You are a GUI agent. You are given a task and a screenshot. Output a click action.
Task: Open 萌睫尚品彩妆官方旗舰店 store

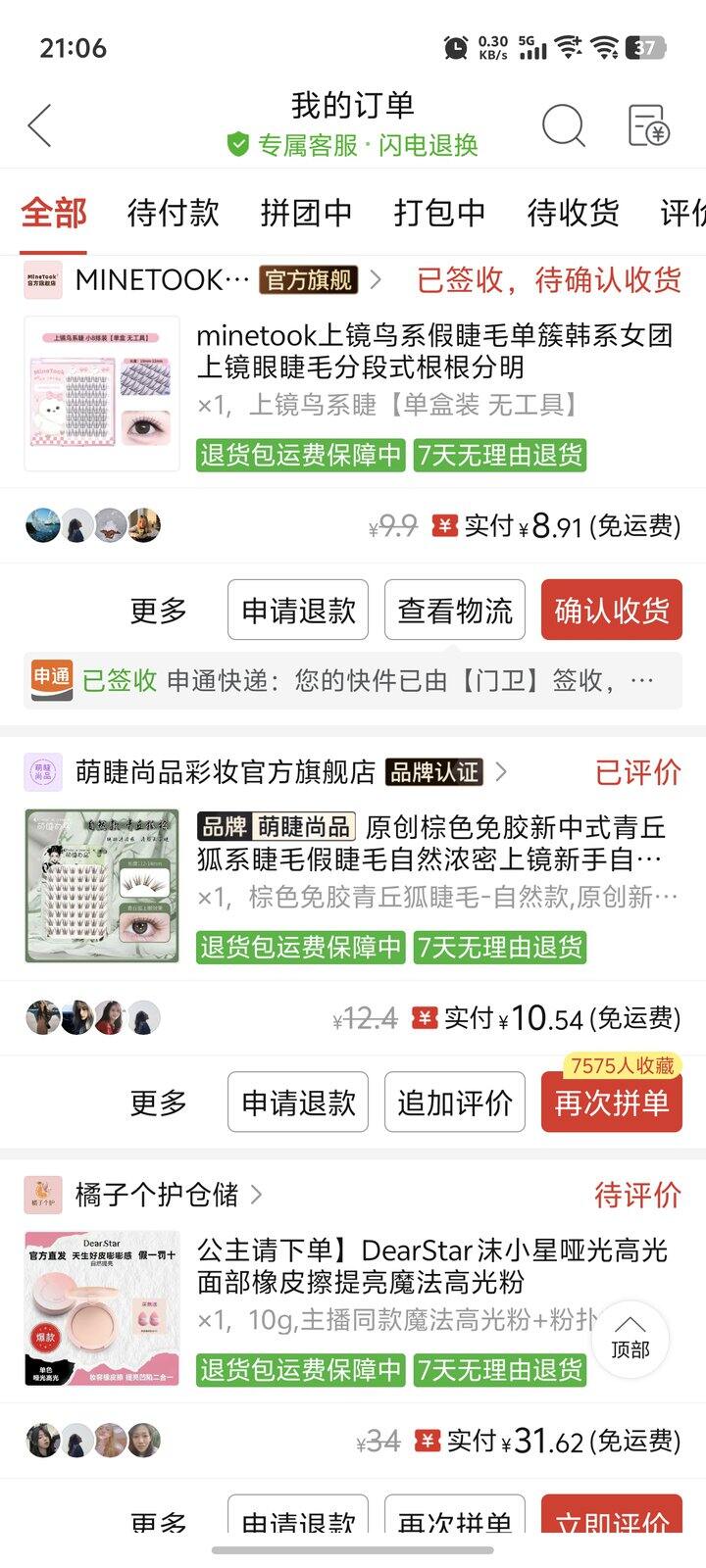tap(226, 772)
